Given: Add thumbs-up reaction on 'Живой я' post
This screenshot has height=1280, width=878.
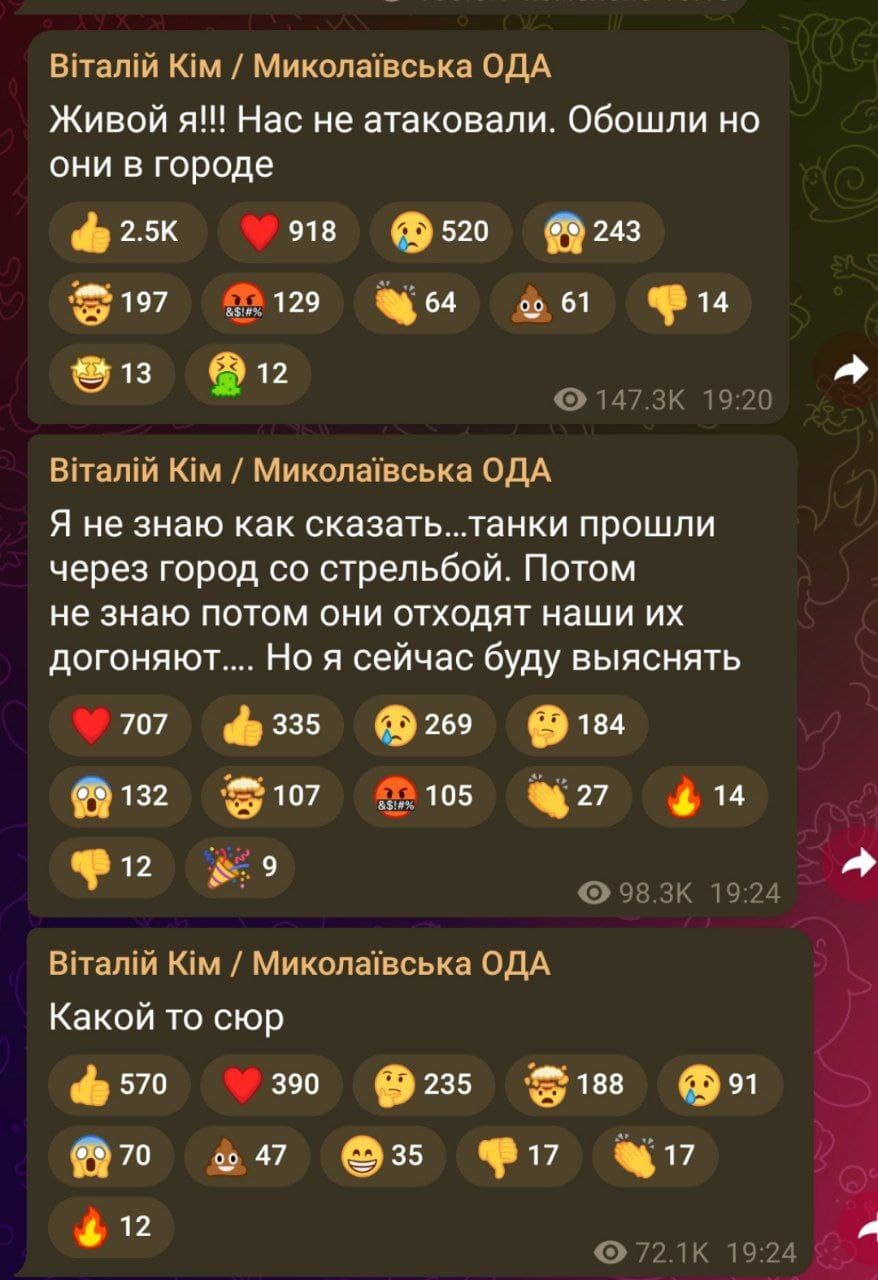Looking at the screenshot, I should pyautogui.click(x=127, y=232).
